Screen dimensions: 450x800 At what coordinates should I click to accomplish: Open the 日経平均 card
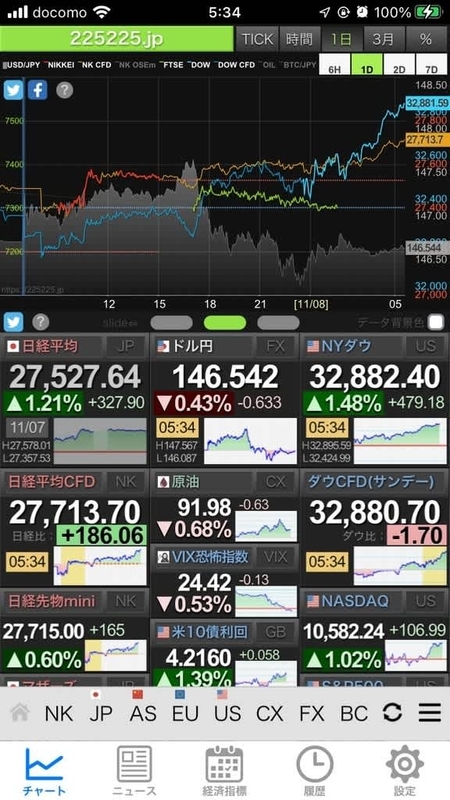pyautogui.click(x=75, y=399)
